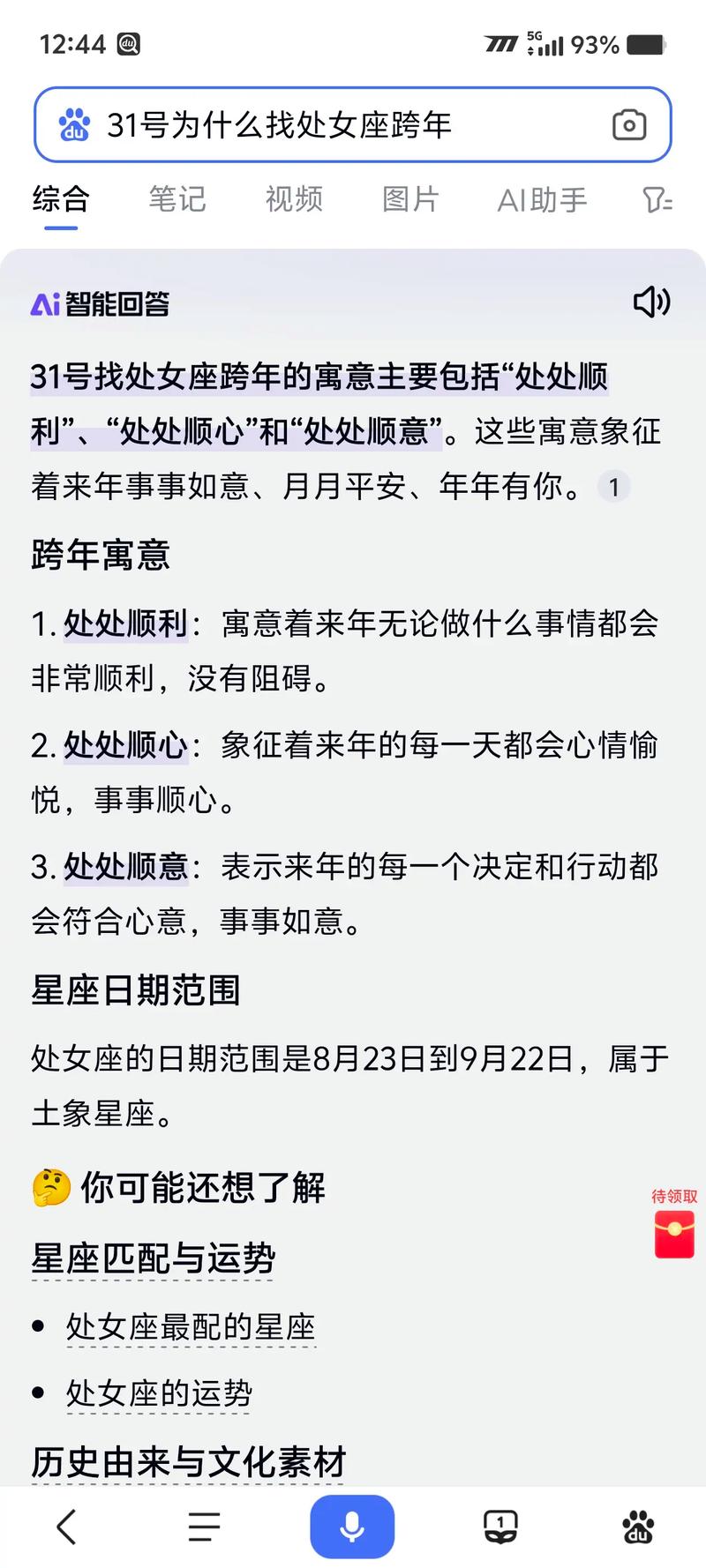
Task: Open citation source number 1
Action: click(x=613, y=486)
